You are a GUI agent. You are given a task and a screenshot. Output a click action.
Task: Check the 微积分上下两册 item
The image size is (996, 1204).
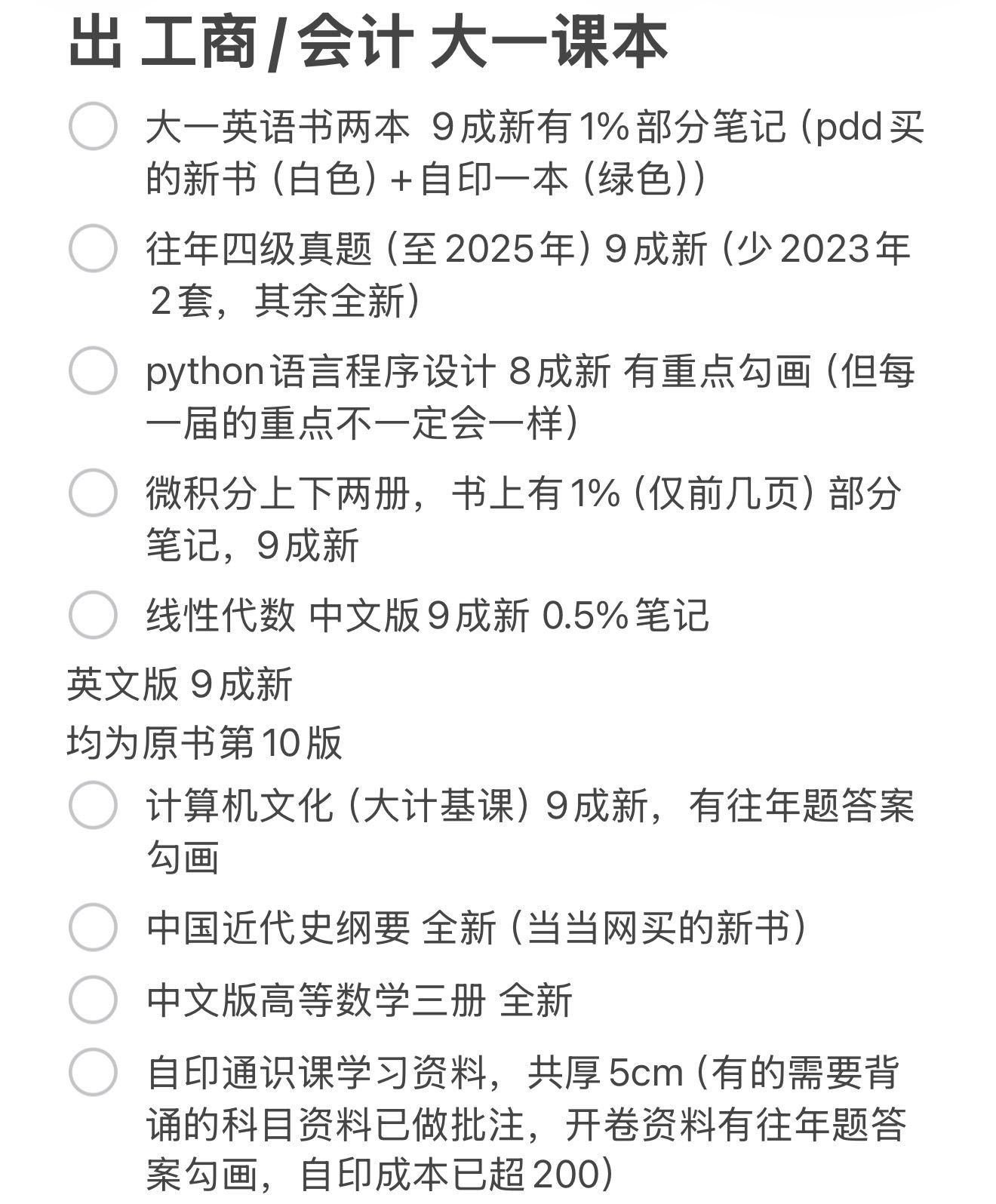pos(92,493)
